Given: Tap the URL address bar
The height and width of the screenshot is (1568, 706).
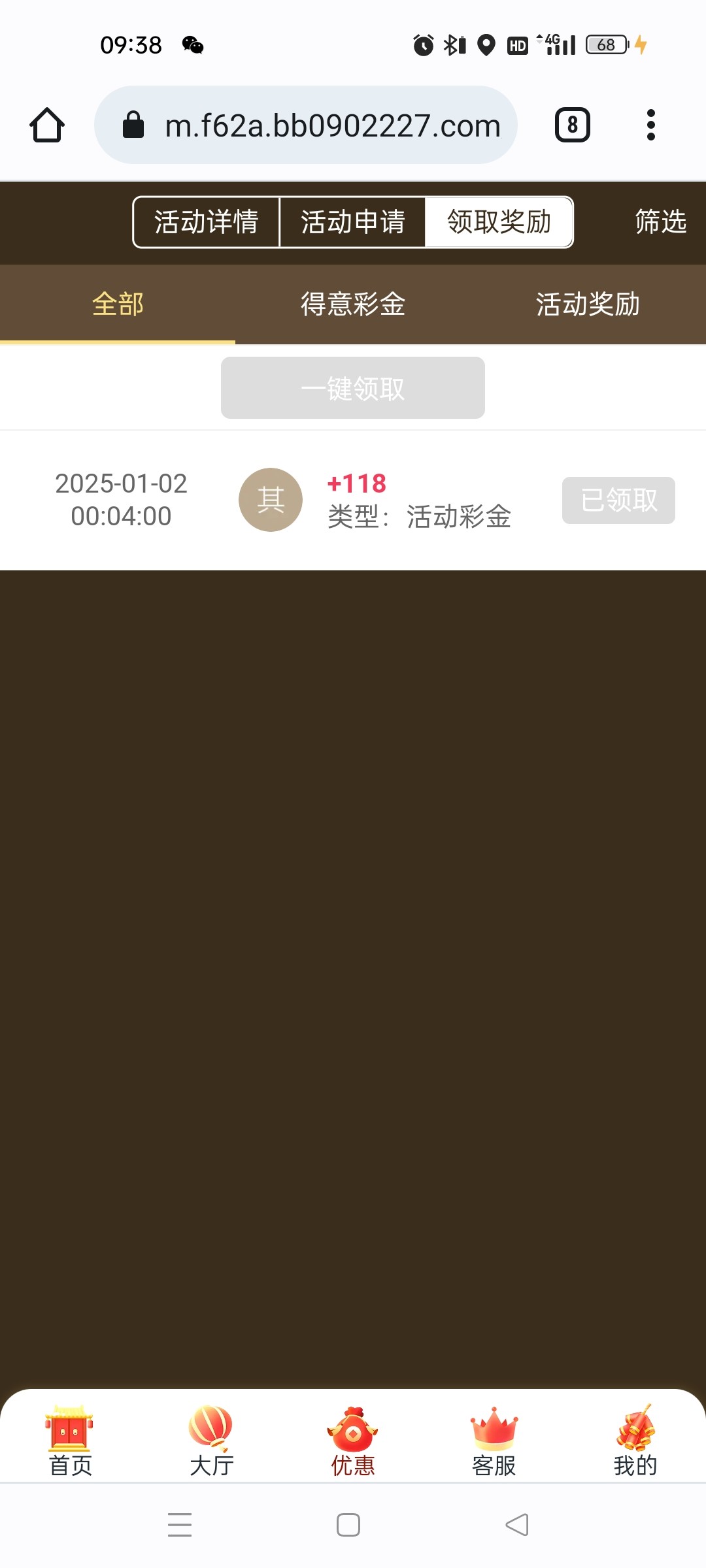Looking at the screenshot, I should (306, 125).
